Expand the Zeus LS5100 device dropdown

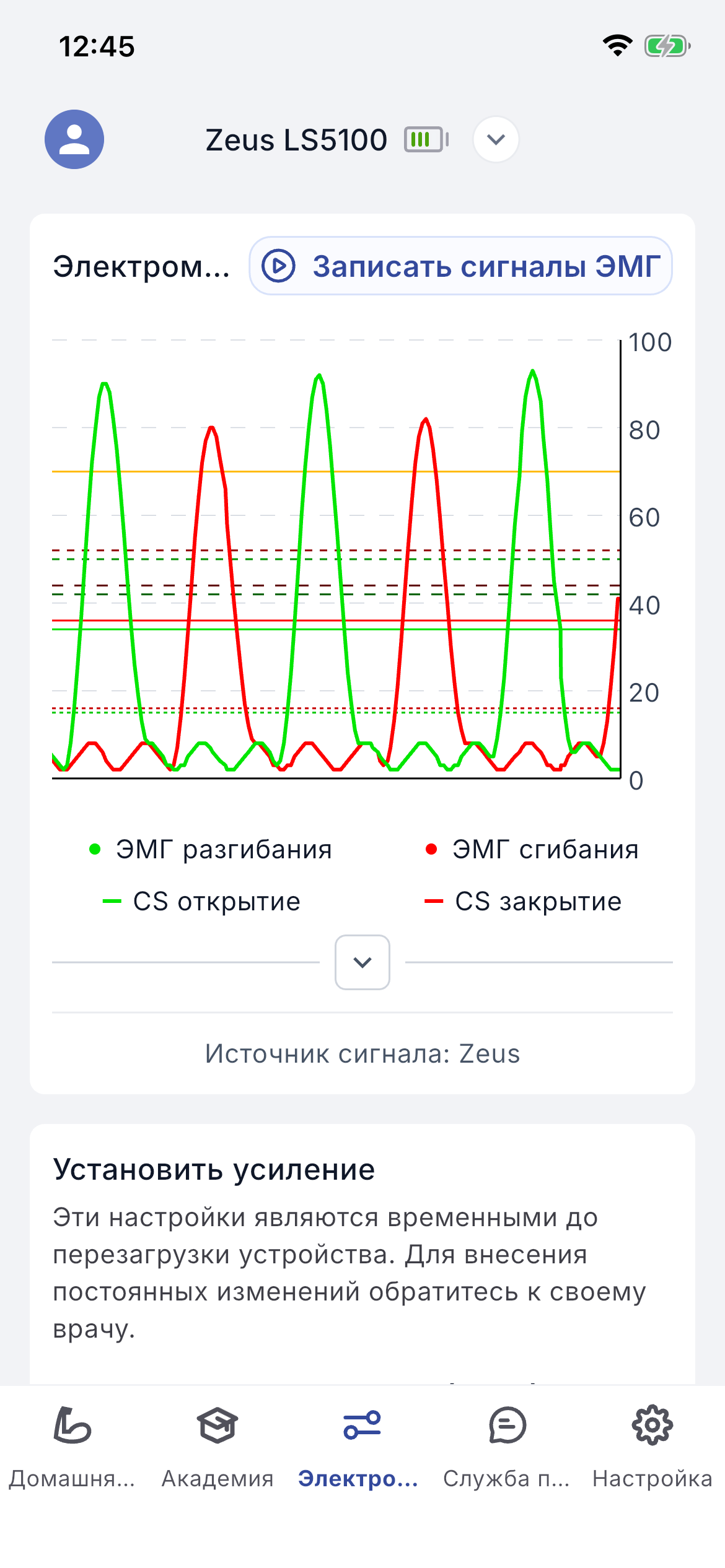coord(496,139)
